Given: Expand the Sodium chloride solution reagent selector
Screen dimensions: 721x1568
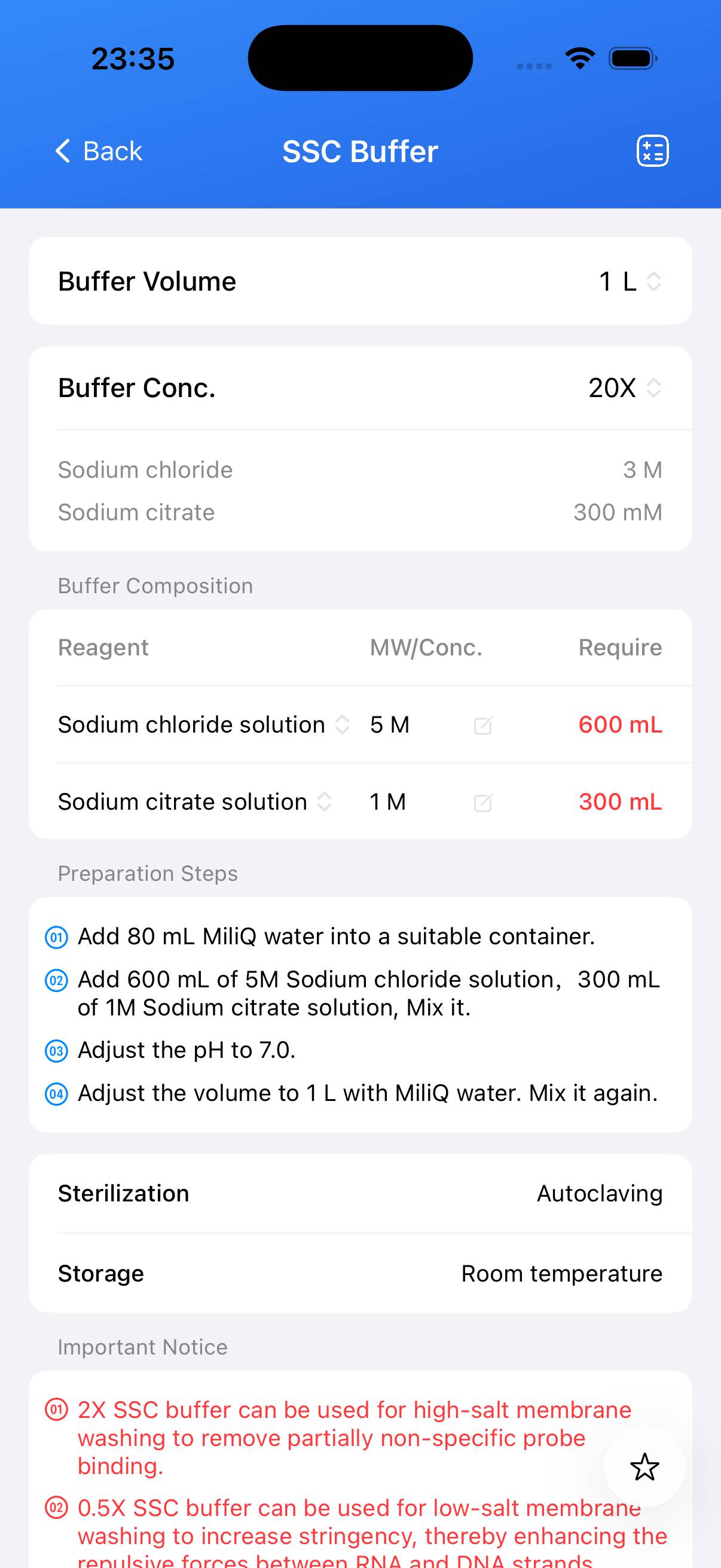Looking at the screenshot, I should tap(343, 725).
